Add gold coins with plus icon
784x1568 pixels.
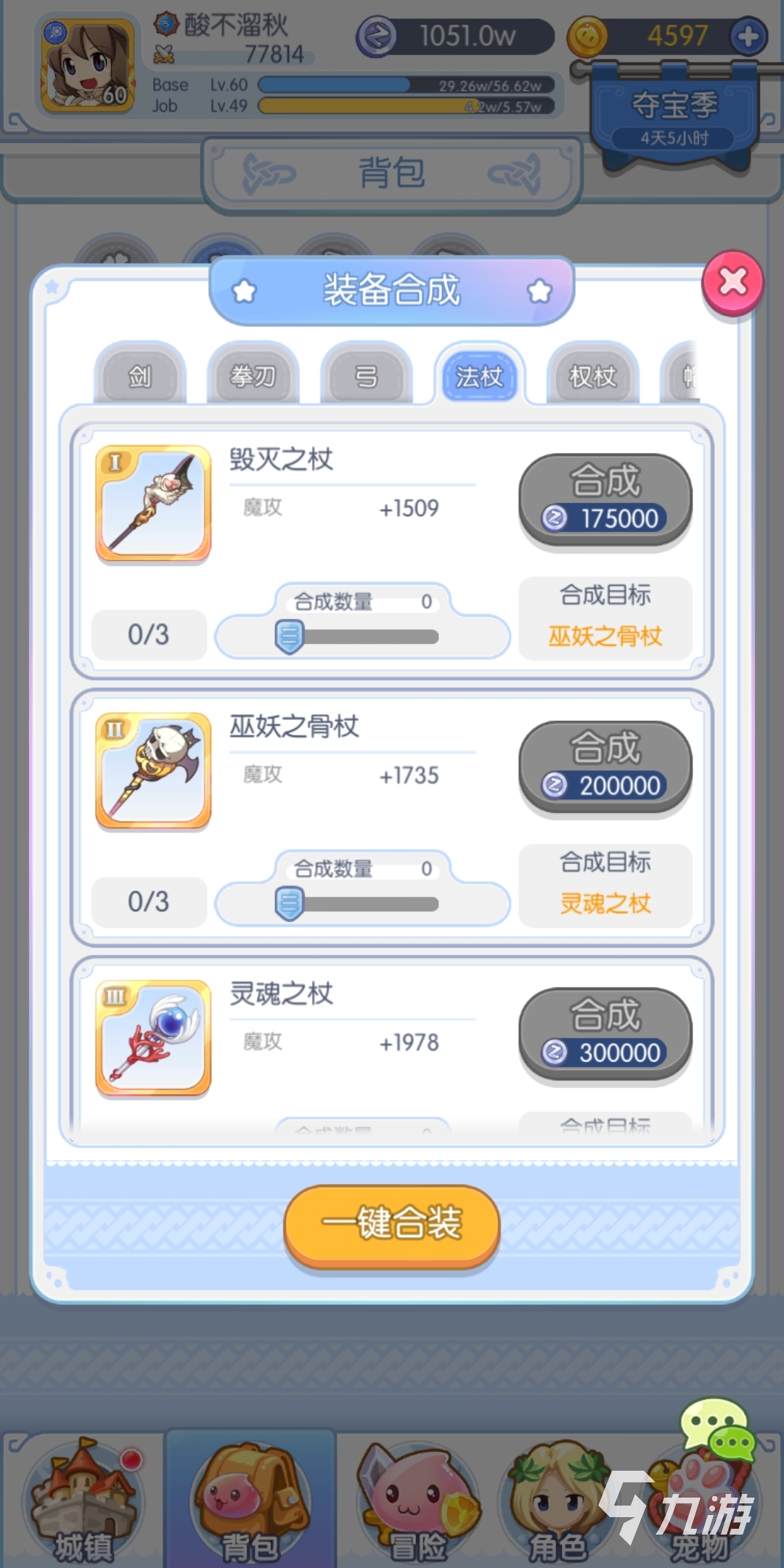748,36
